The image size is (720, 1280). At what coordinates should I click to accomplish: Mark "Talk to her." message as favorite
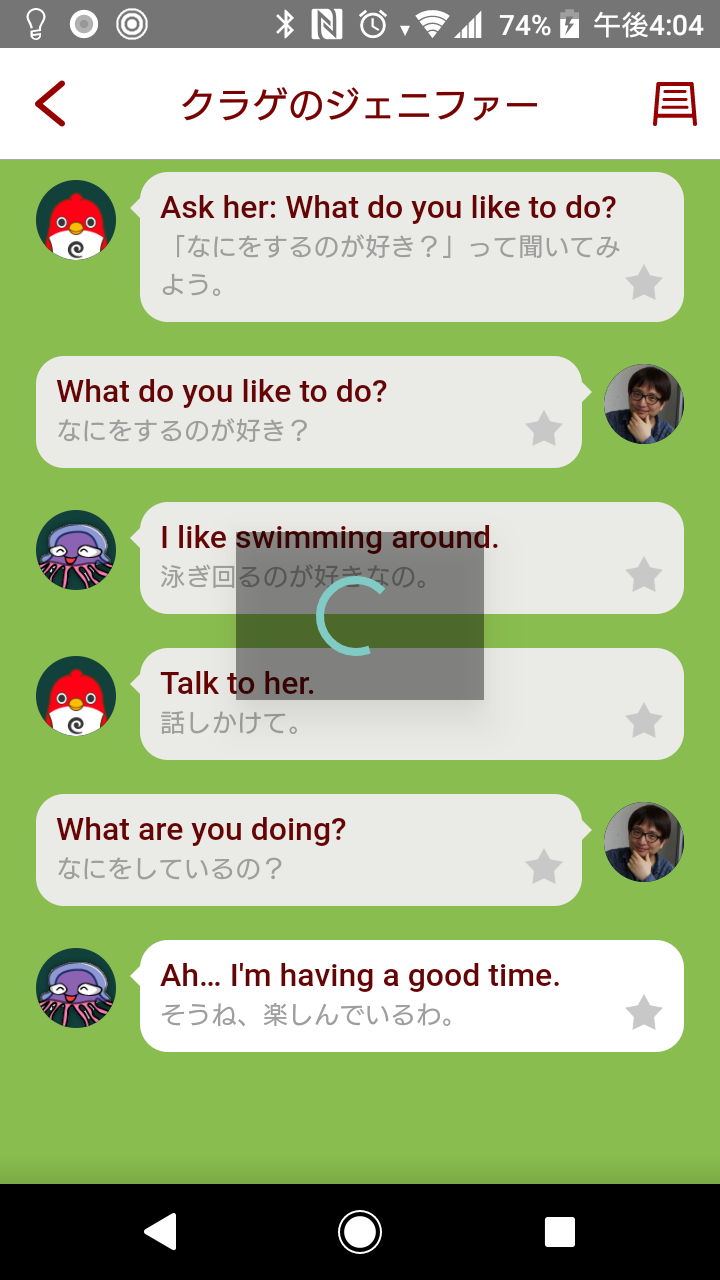point(644,721)
